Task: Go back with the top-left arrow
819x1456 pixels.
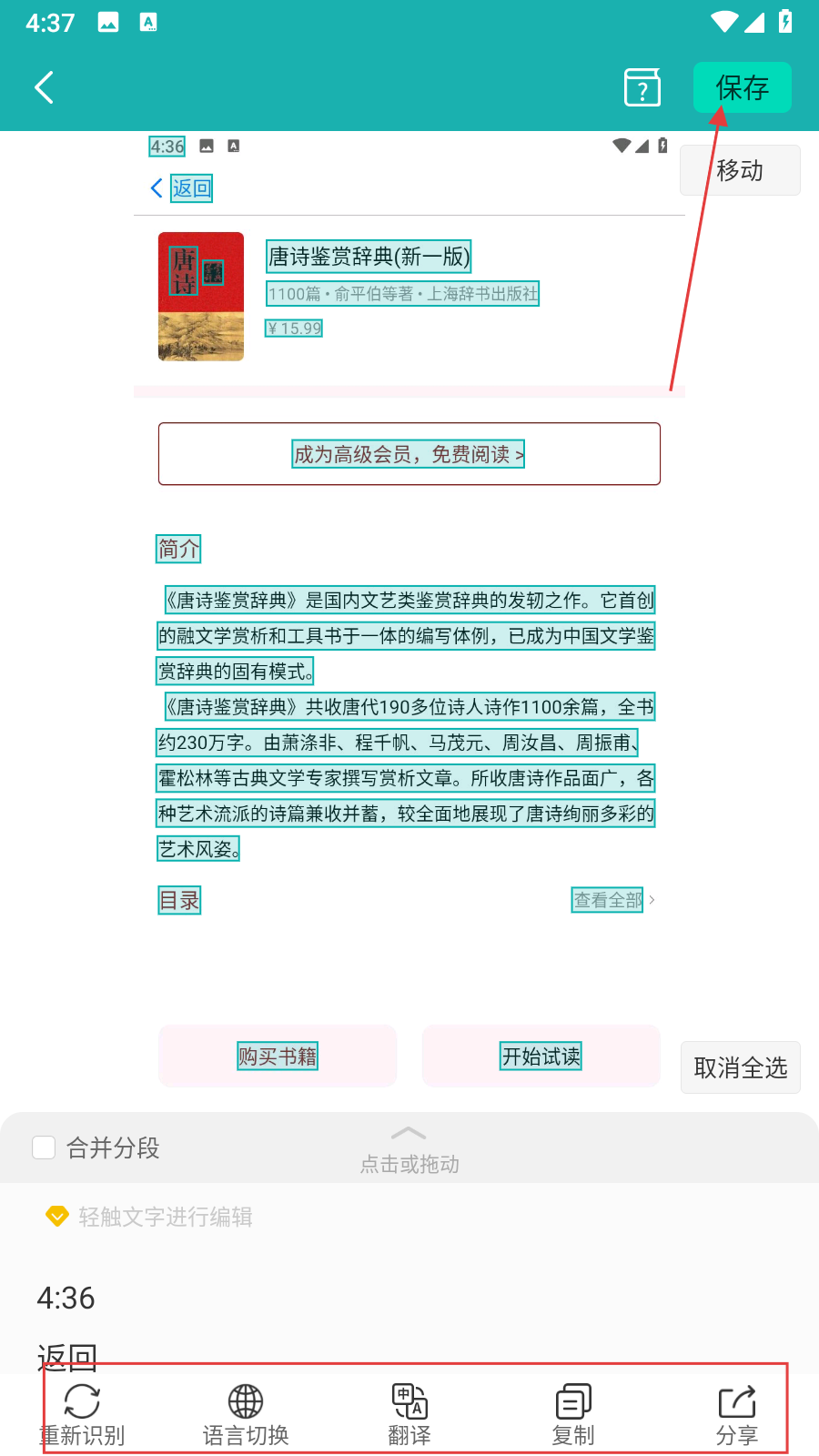Action: click(44, 87)
